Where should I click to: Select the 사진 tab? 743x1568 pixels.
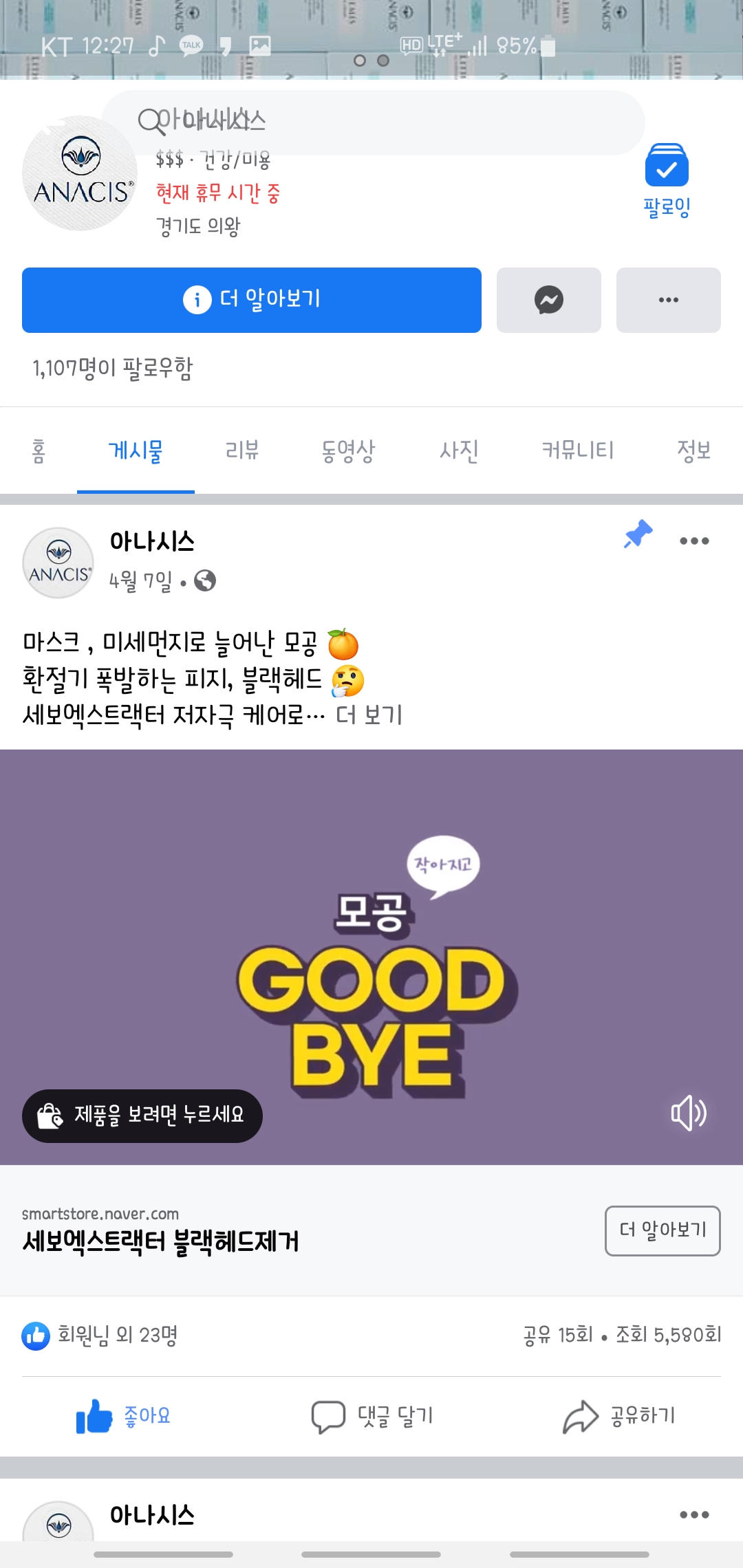click(459, 451)
